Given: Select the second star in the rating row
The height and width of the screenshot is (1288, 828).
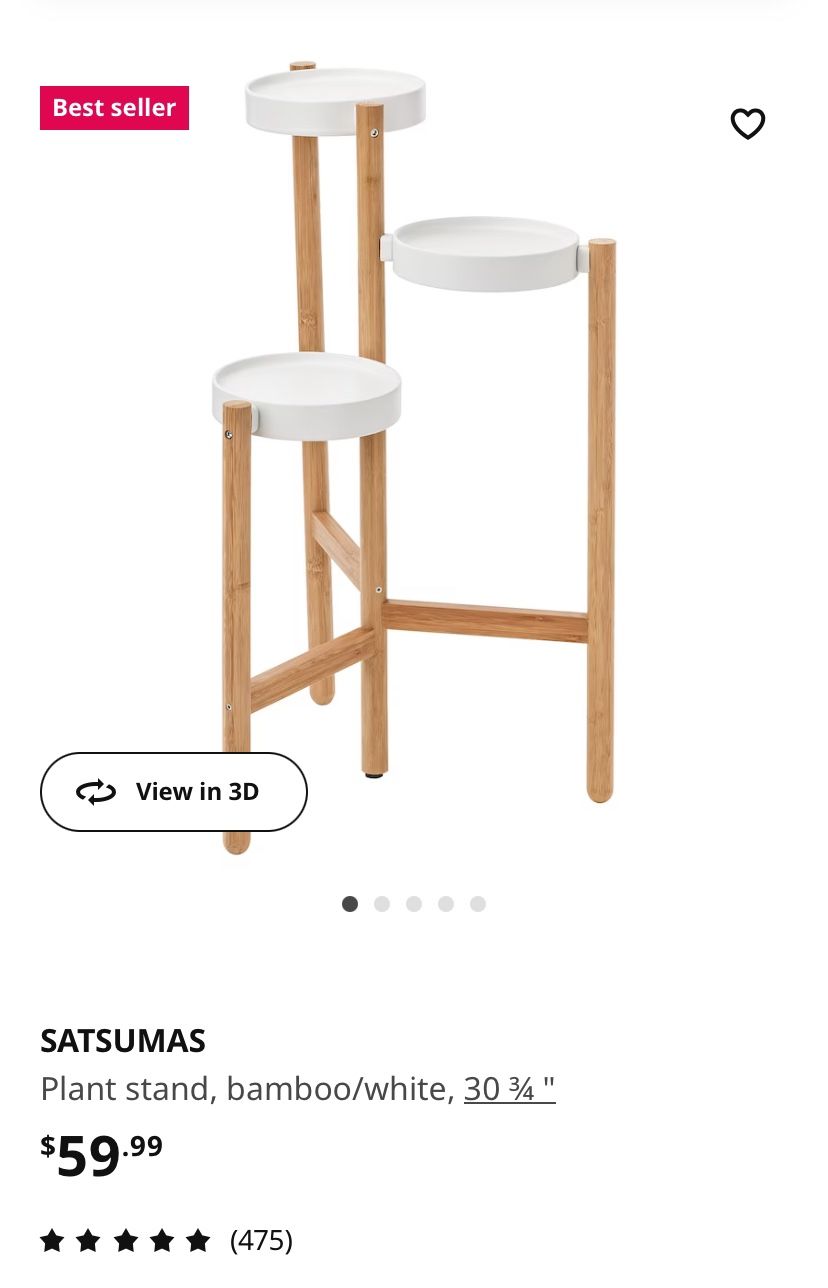Looking at the screenshot, I should tap(88, 1239).
